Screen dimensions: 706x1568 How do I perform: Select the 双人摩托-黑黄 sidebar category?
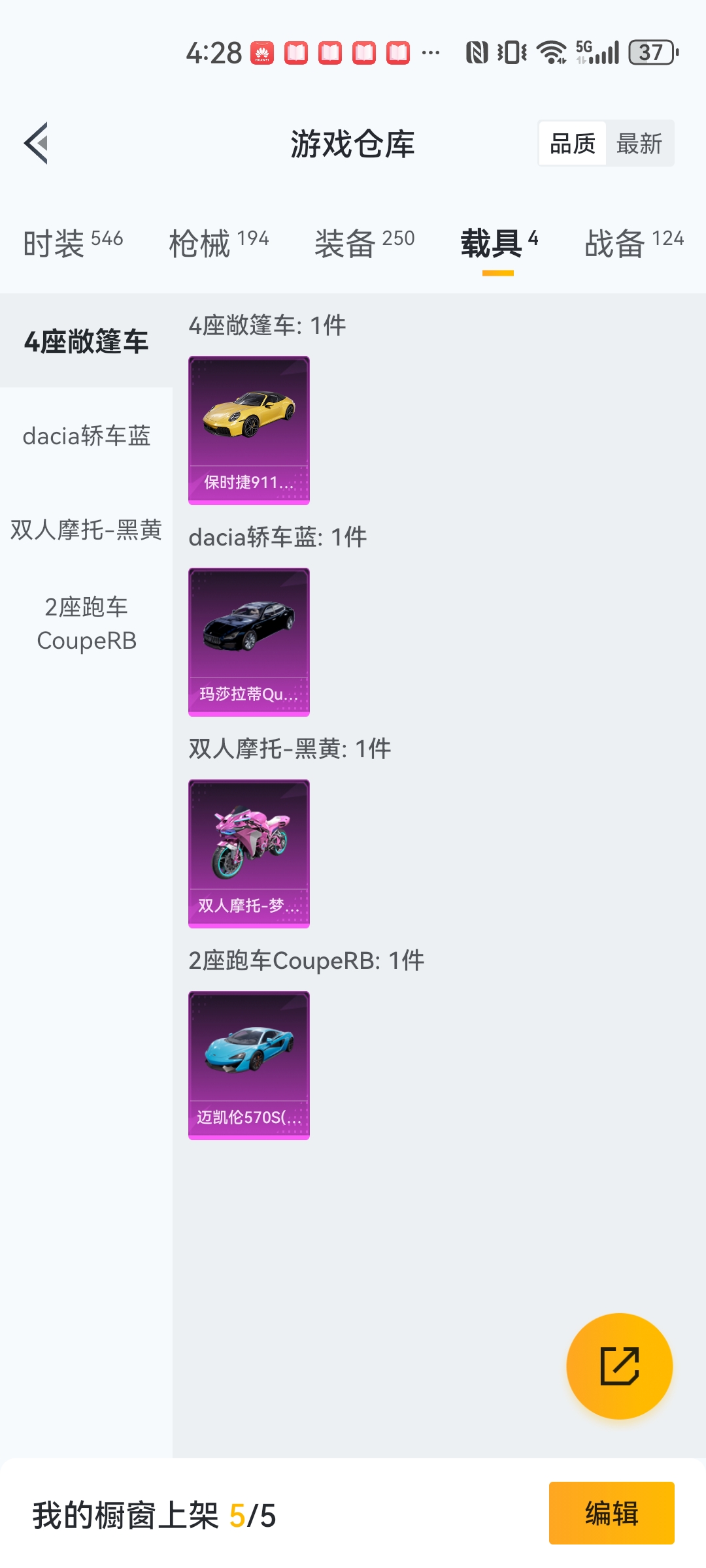tap(86, 531)
